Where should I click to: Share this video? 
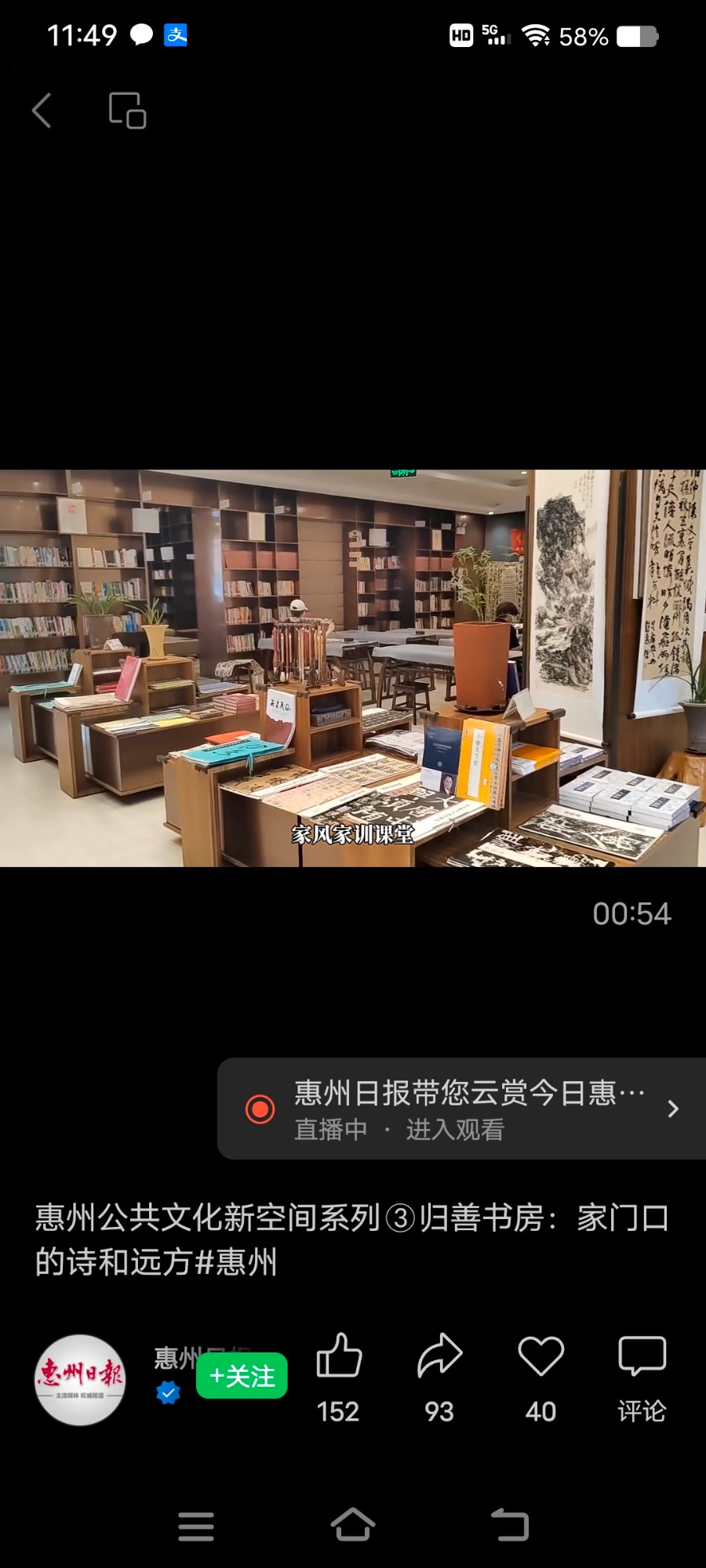pos(439,1378)
